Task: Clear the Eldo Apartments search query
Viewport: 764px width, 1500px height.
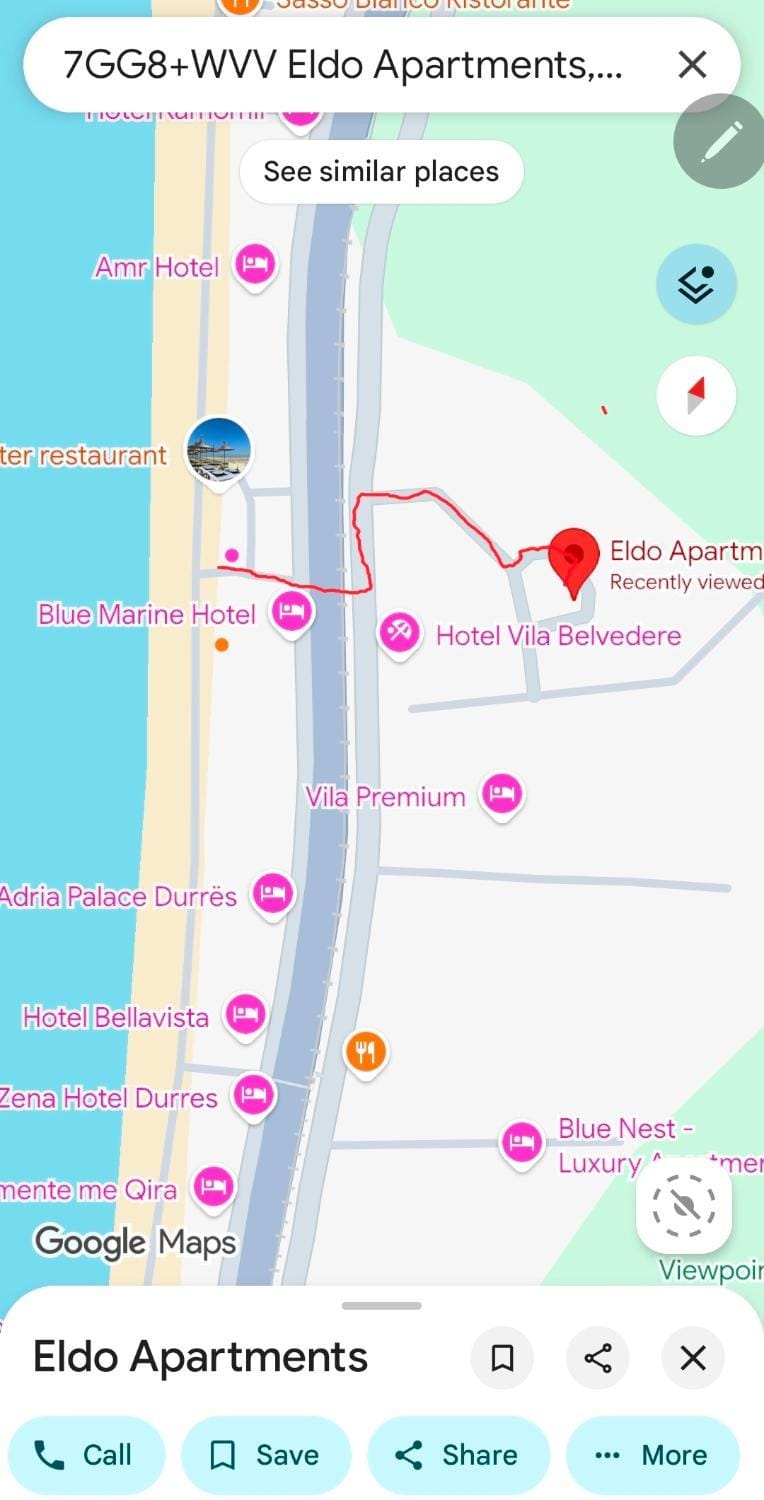Action: pyautogui.click(x=692, y=65)
